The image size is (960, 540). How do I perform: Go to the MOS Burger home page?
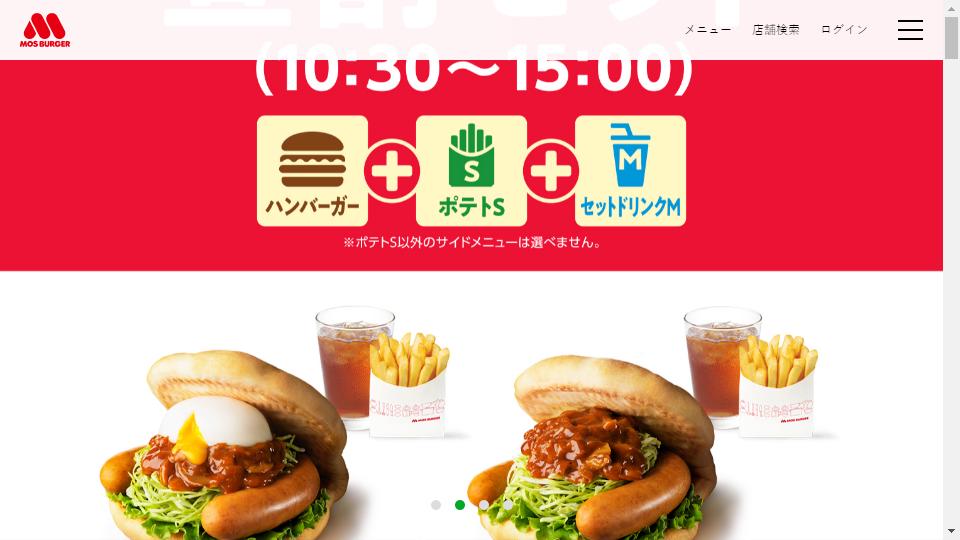[x=45, y=30]
